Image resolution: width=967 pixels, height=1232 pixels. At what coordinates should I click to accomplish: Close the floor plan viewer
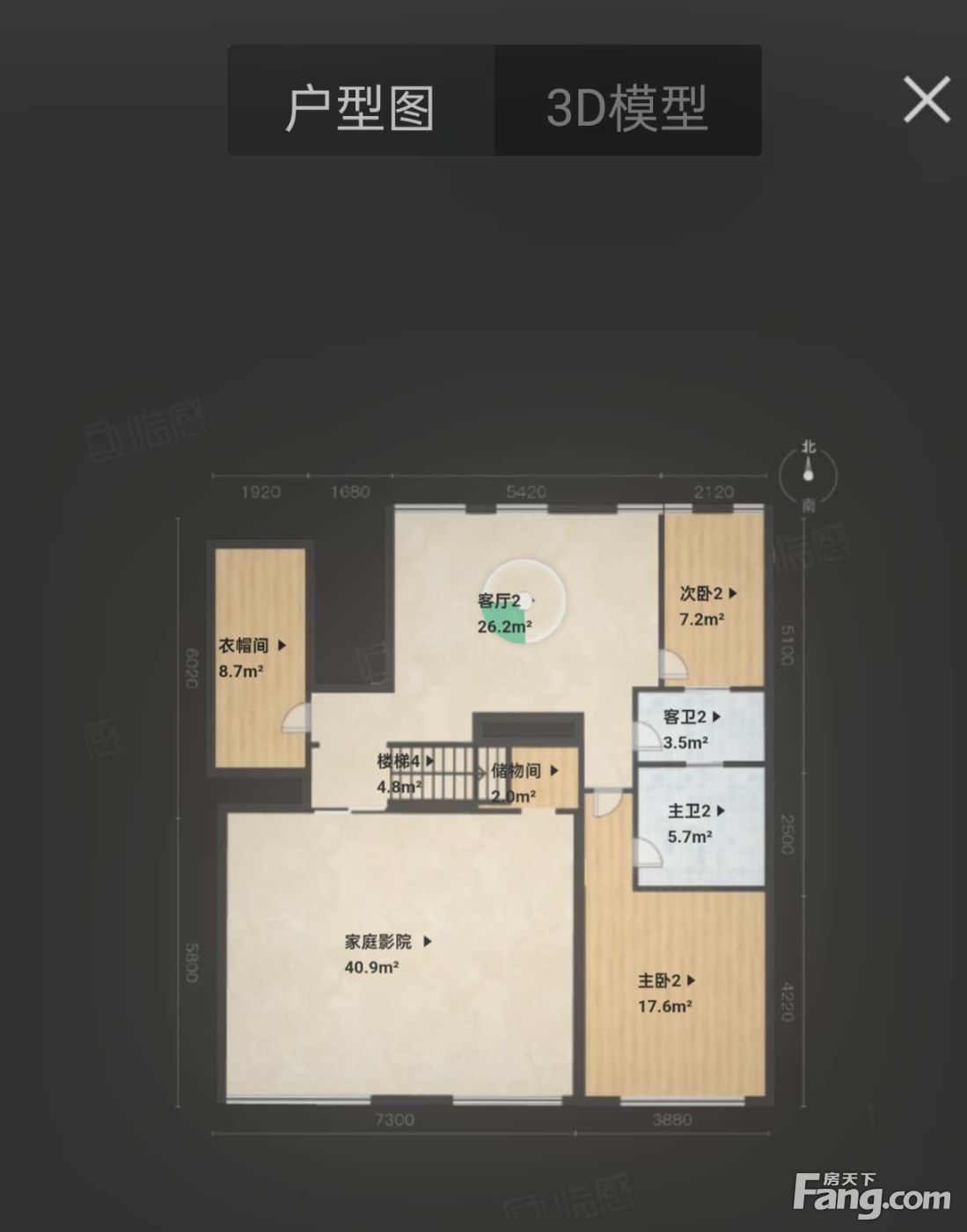(x=927, y=99)
